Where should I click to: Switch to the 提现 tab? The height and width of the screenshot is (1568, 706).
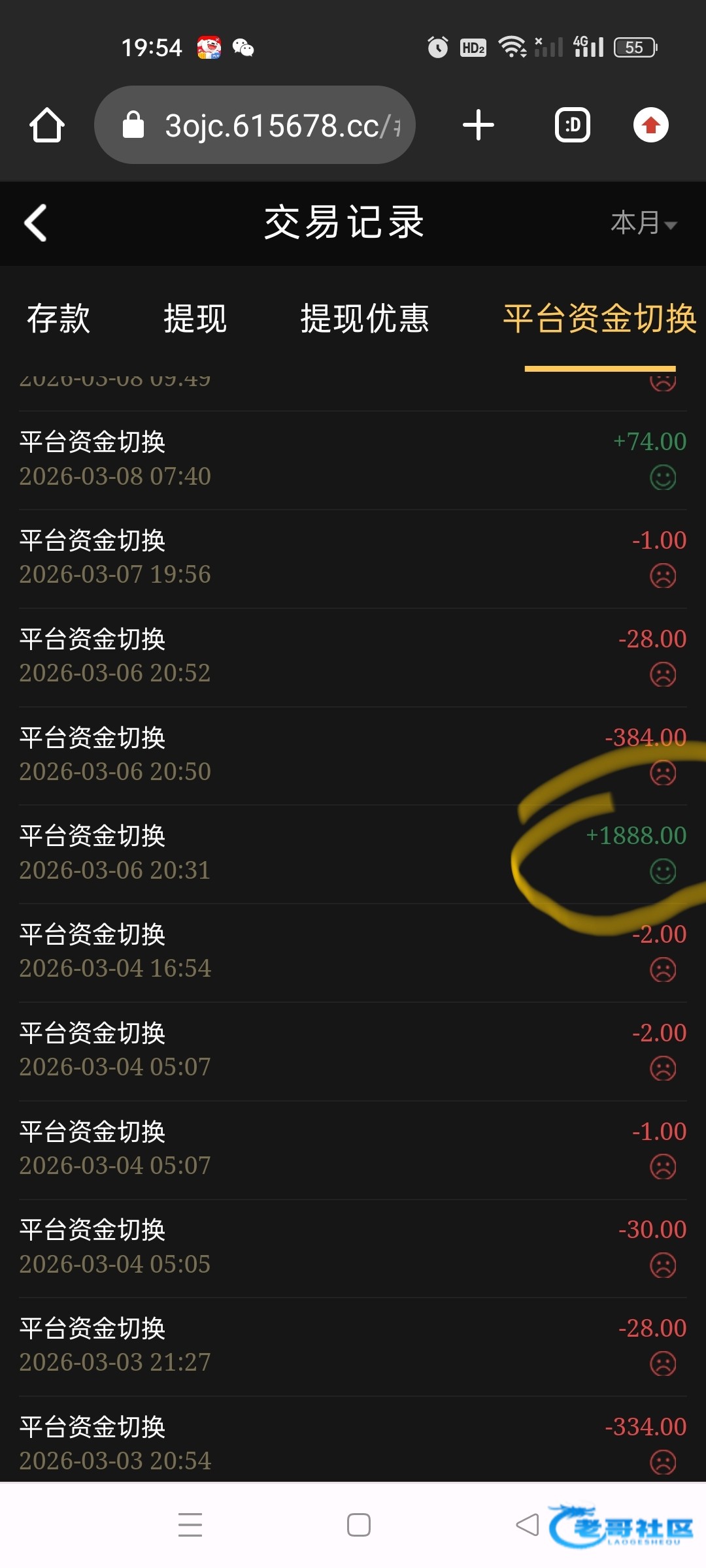(x=195, y=319)
